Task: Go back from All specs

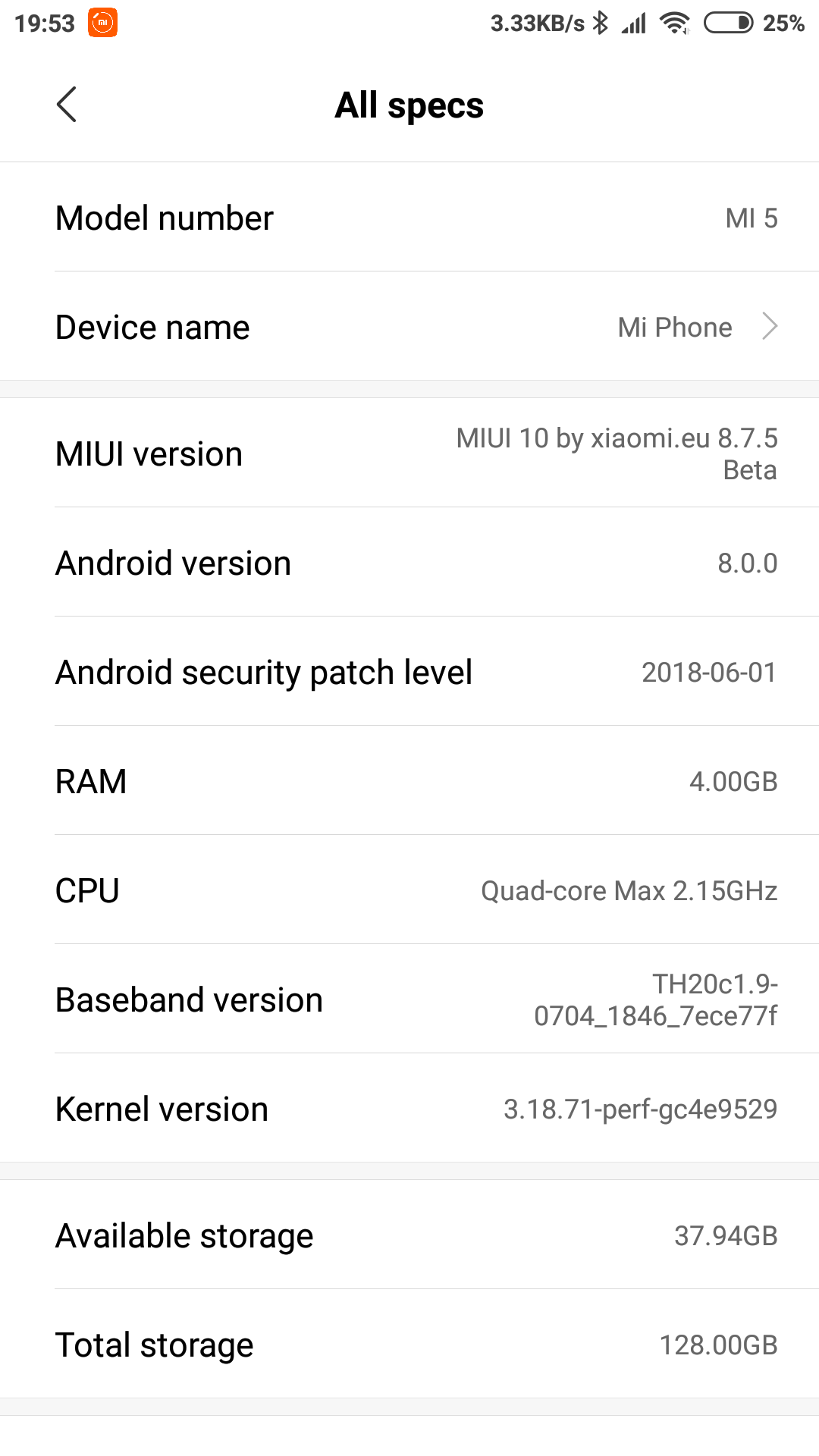Action: pyautogui.click(x=67, y=105)
